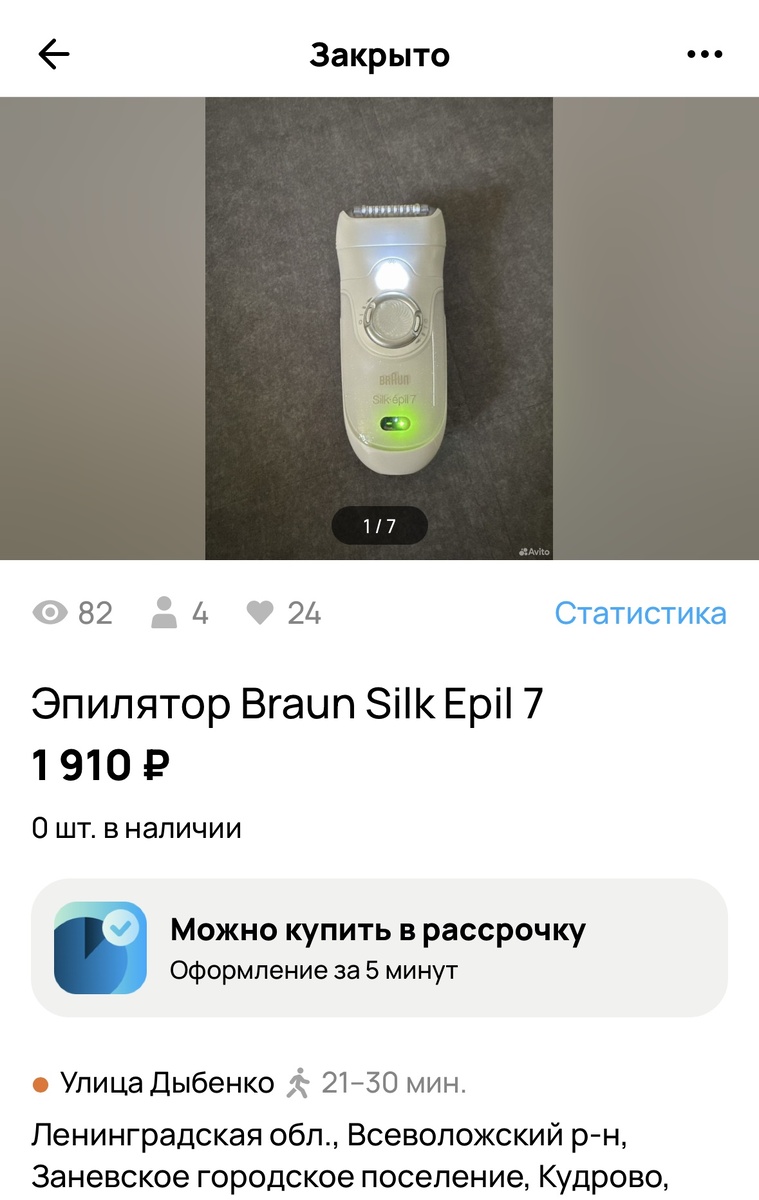Open the Статистика link

pos(642,613)
